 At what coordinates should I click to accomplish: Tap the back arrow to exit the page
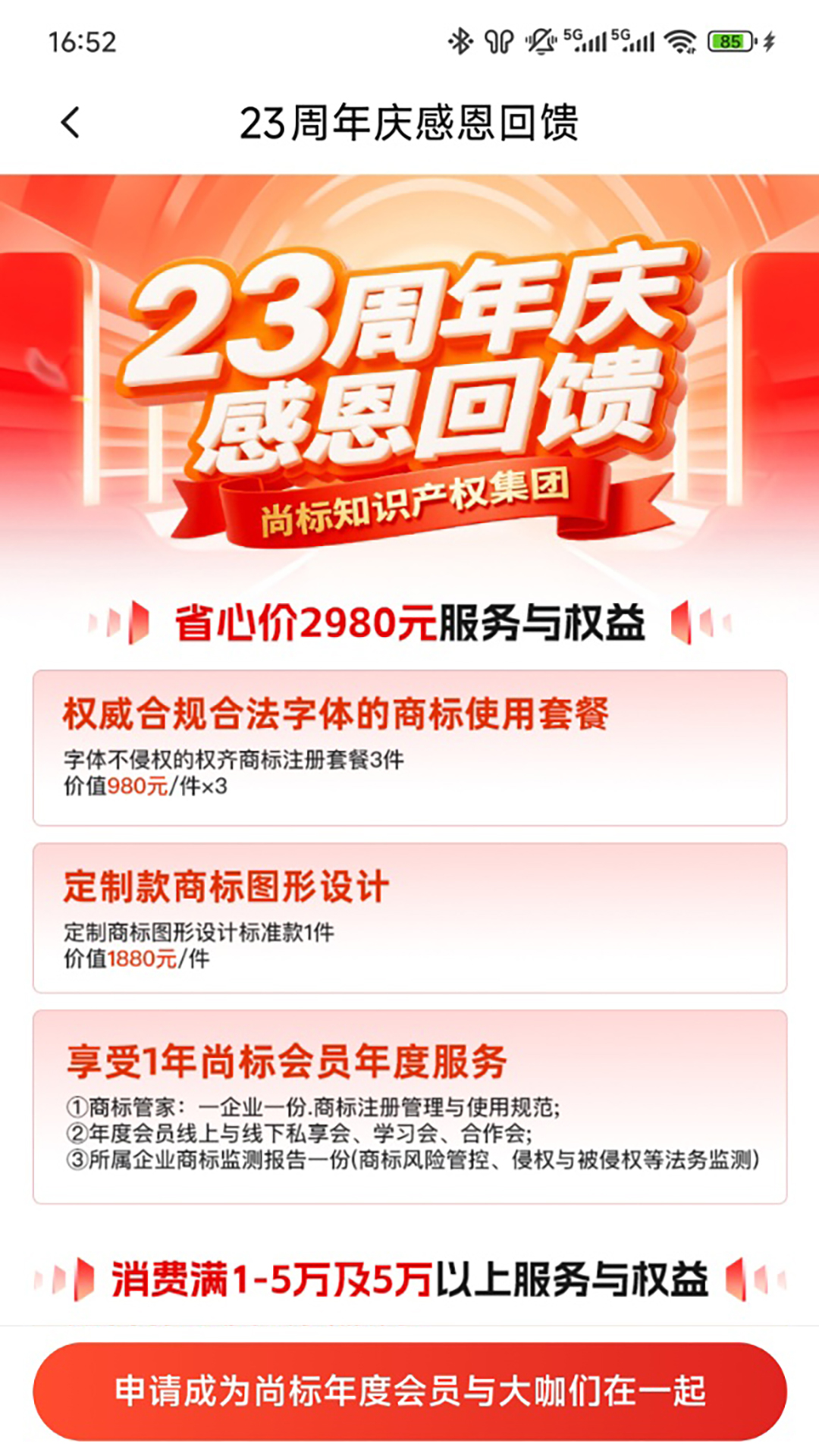pos(69,121)
